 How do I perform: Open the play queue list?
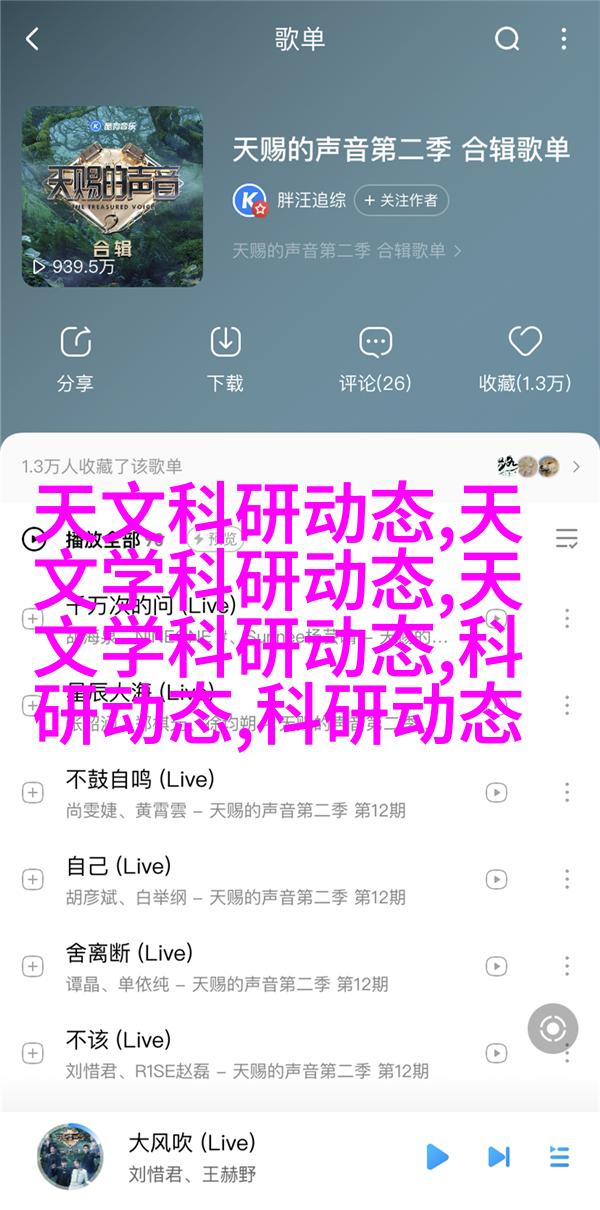[559, 1157]
